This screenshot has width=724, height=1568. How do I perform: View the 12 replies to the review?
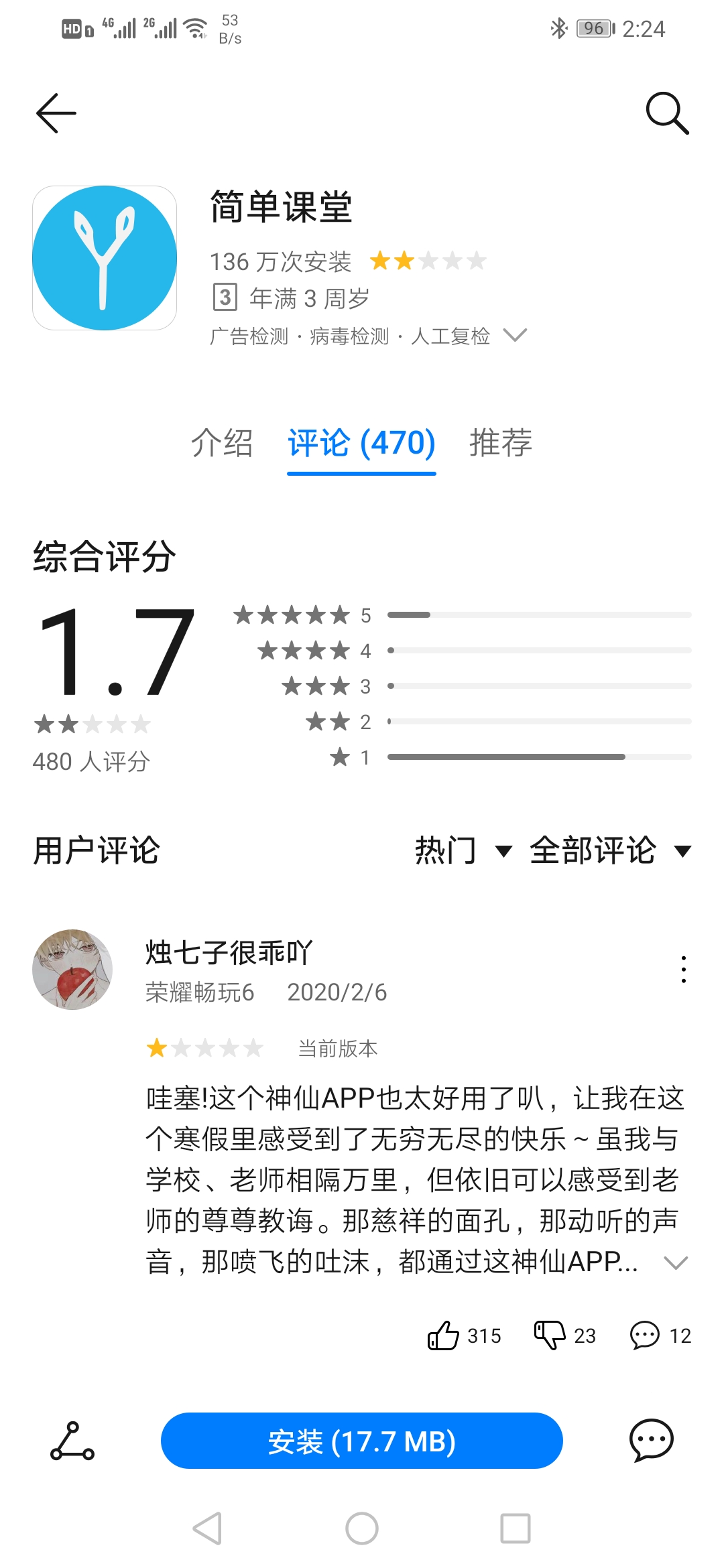646,1335
